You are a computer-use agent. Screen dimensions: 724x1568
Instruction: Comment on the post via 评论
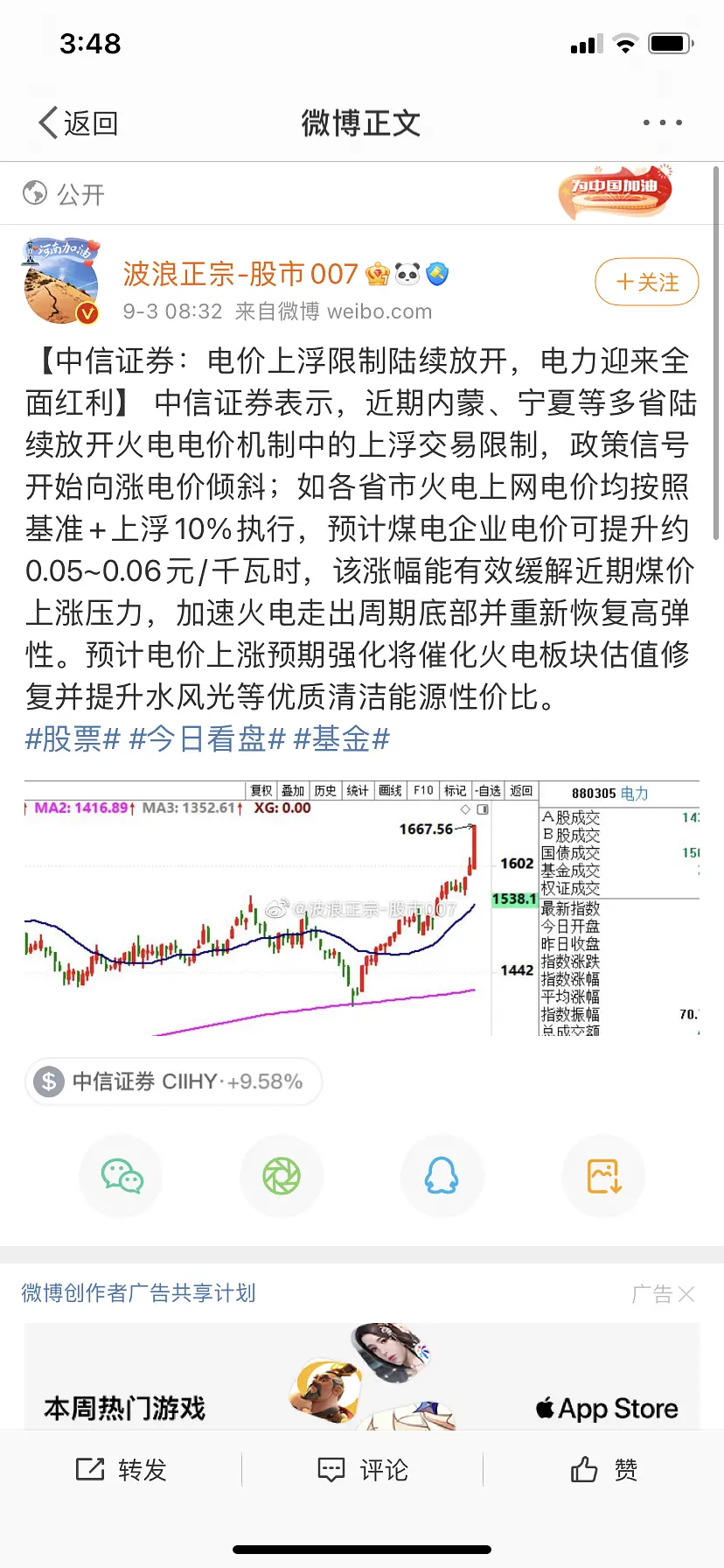point(362,1470)
